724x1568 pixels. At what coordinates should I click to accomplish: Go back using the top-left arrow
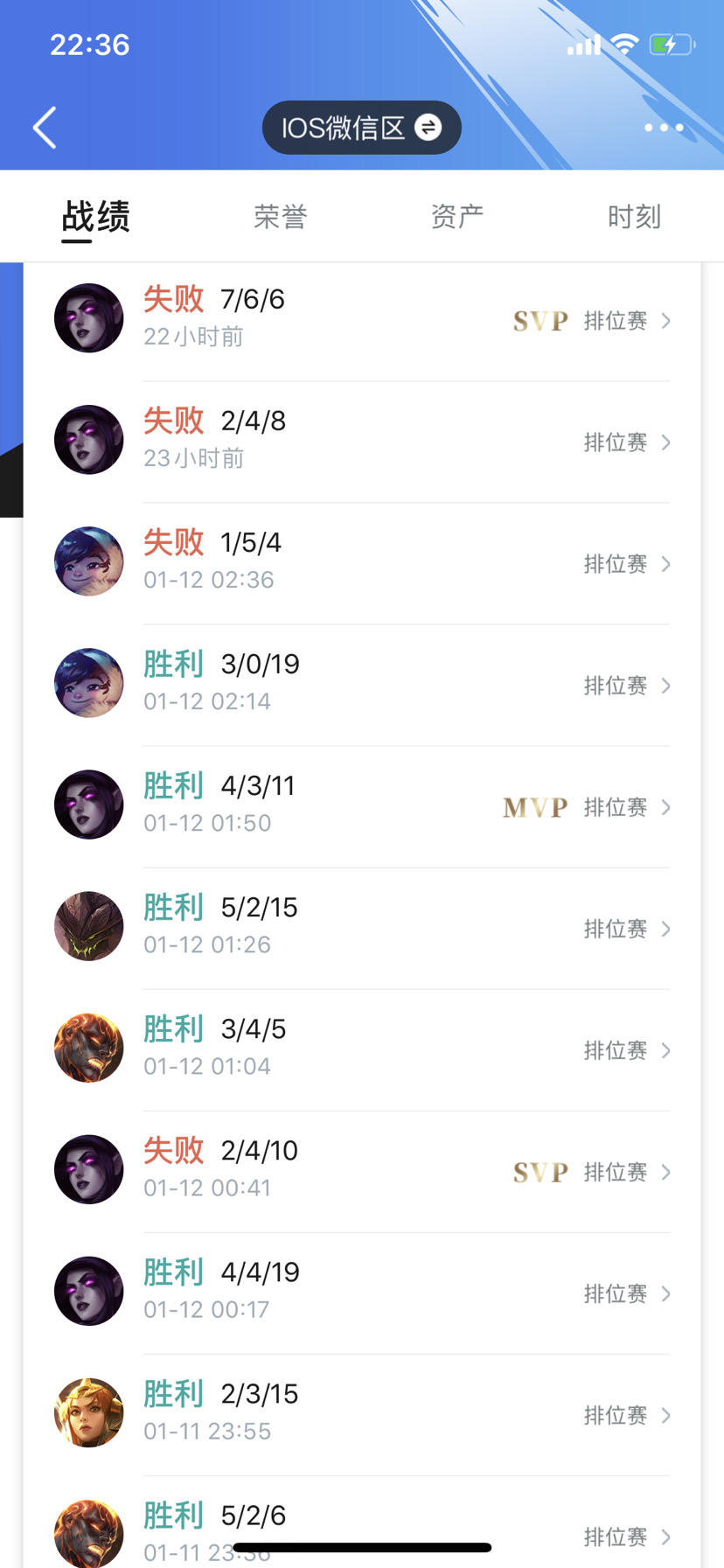pos(45,128)
